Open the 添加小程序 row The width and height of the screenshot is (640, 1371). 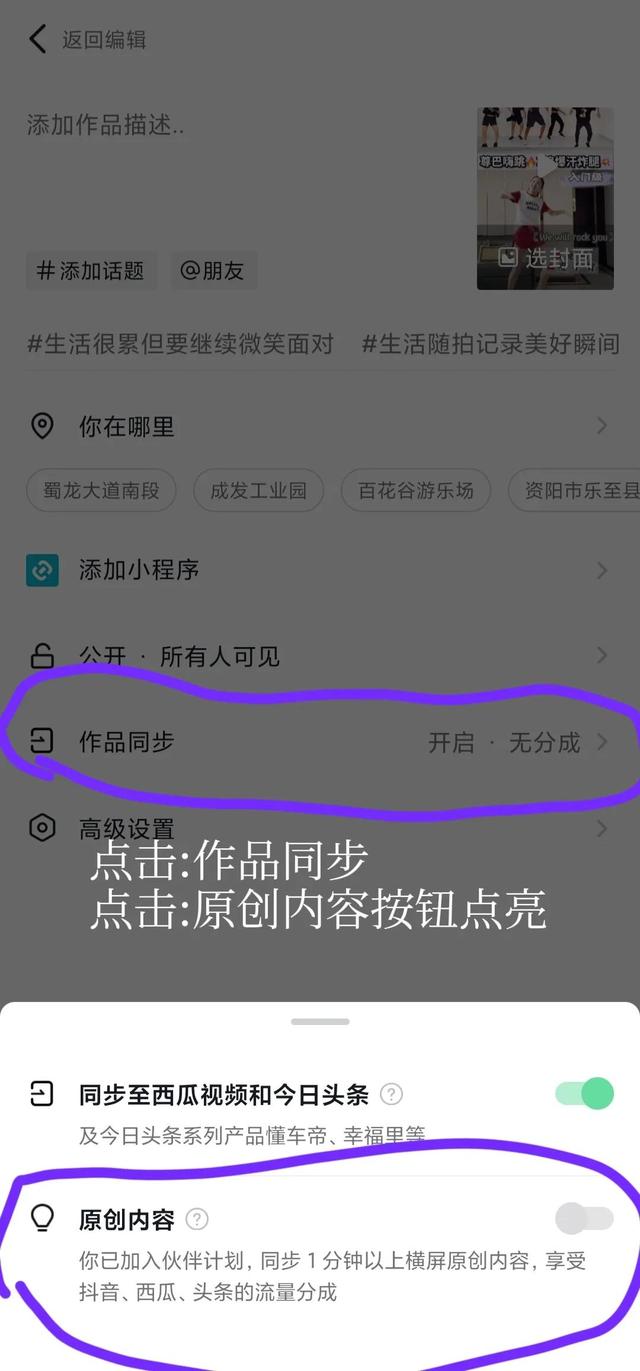point(320,570)
